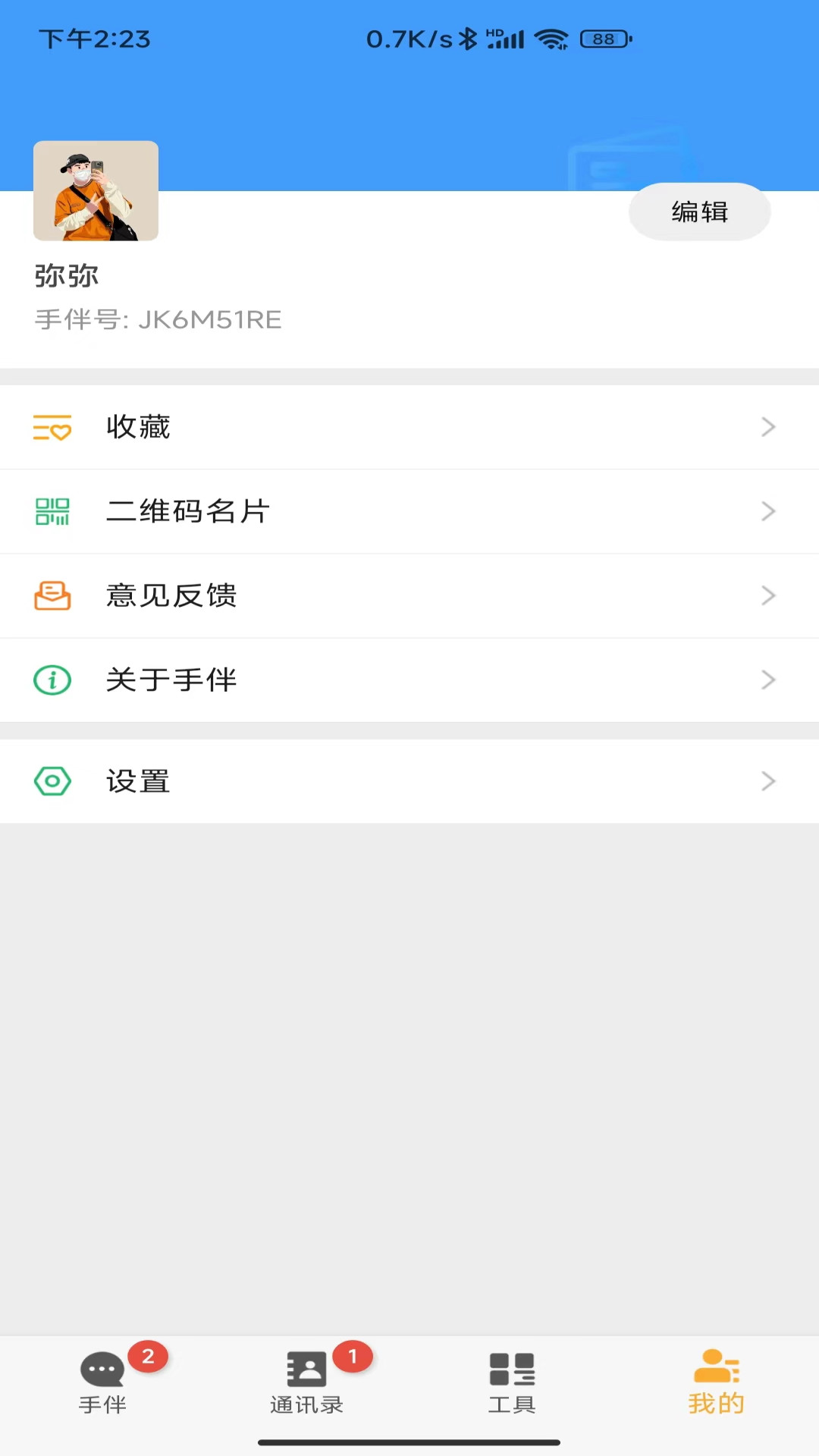Click the 编辑 edit button
This screenshot has height=1456, width=819.
pos(698,212)
